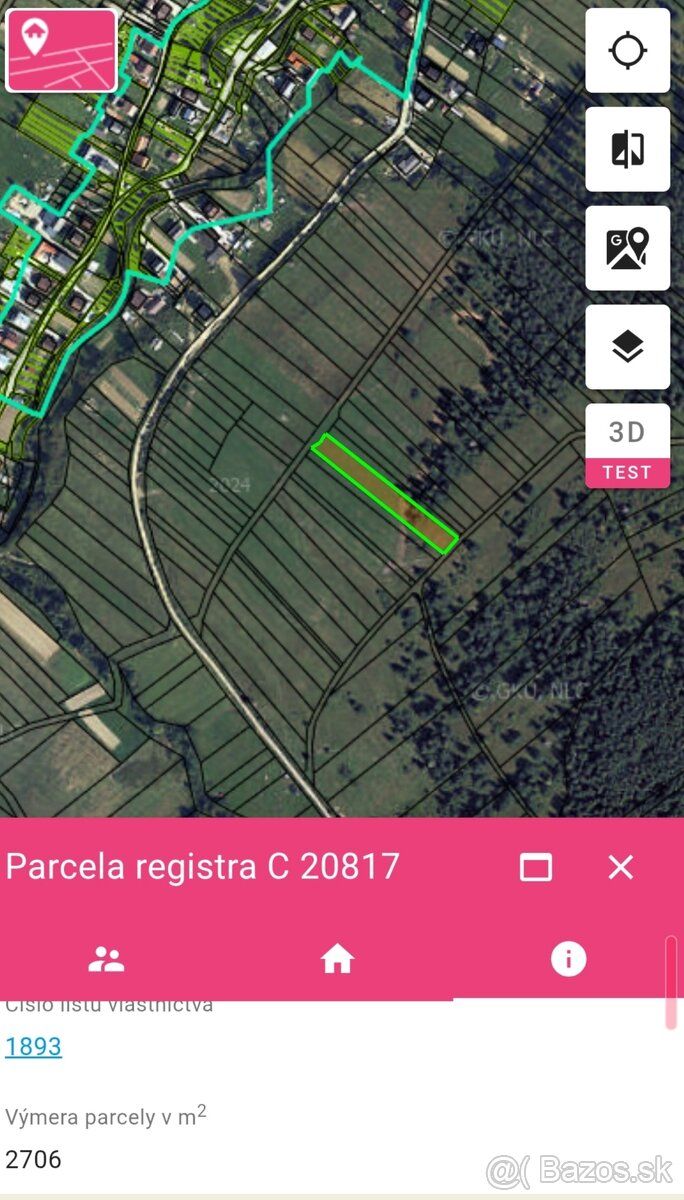Maximize the parcel details panel
The image size is (684, 1200).
click(536, 867)
